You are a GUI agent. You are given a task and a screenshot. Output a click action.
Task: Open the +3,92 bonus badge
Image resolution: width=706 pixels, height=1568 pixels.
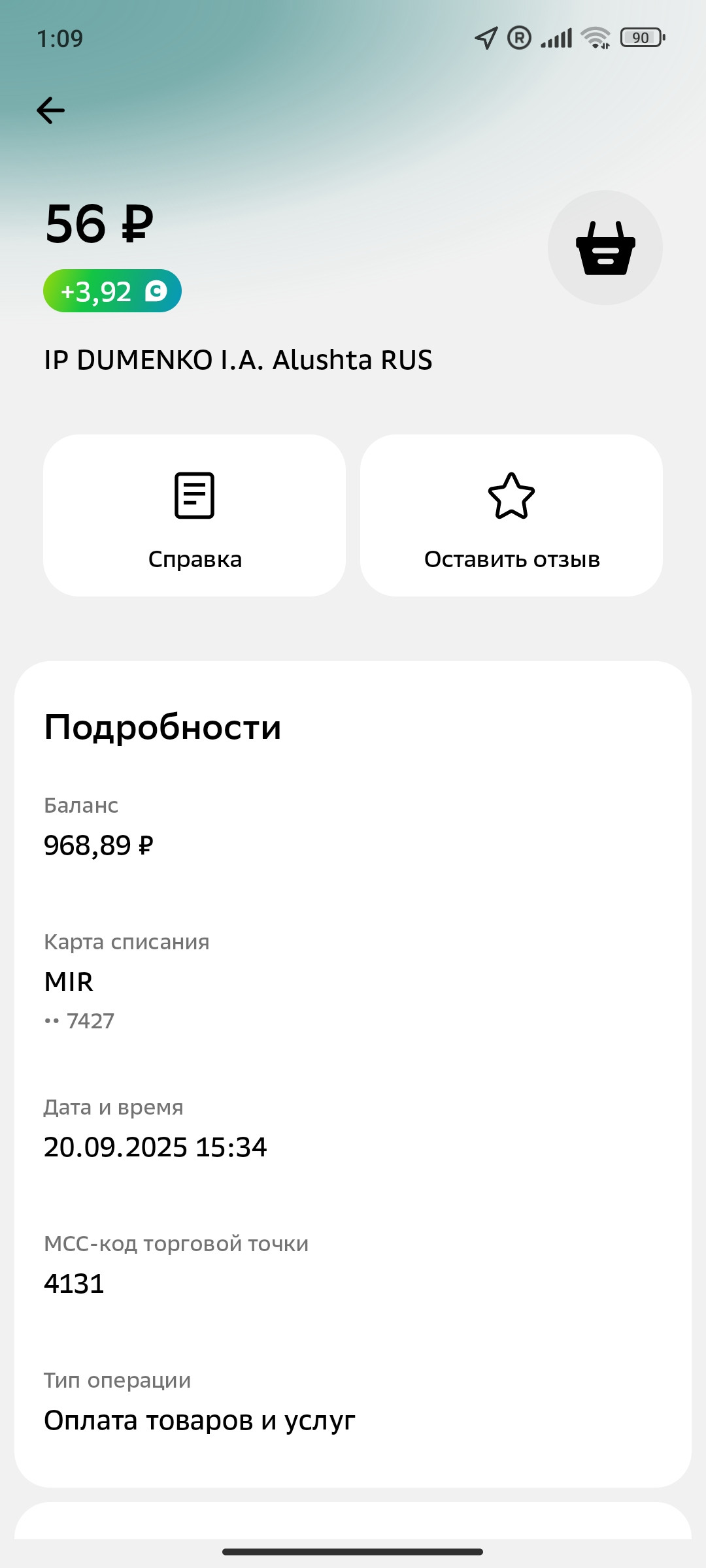point(112,291)
